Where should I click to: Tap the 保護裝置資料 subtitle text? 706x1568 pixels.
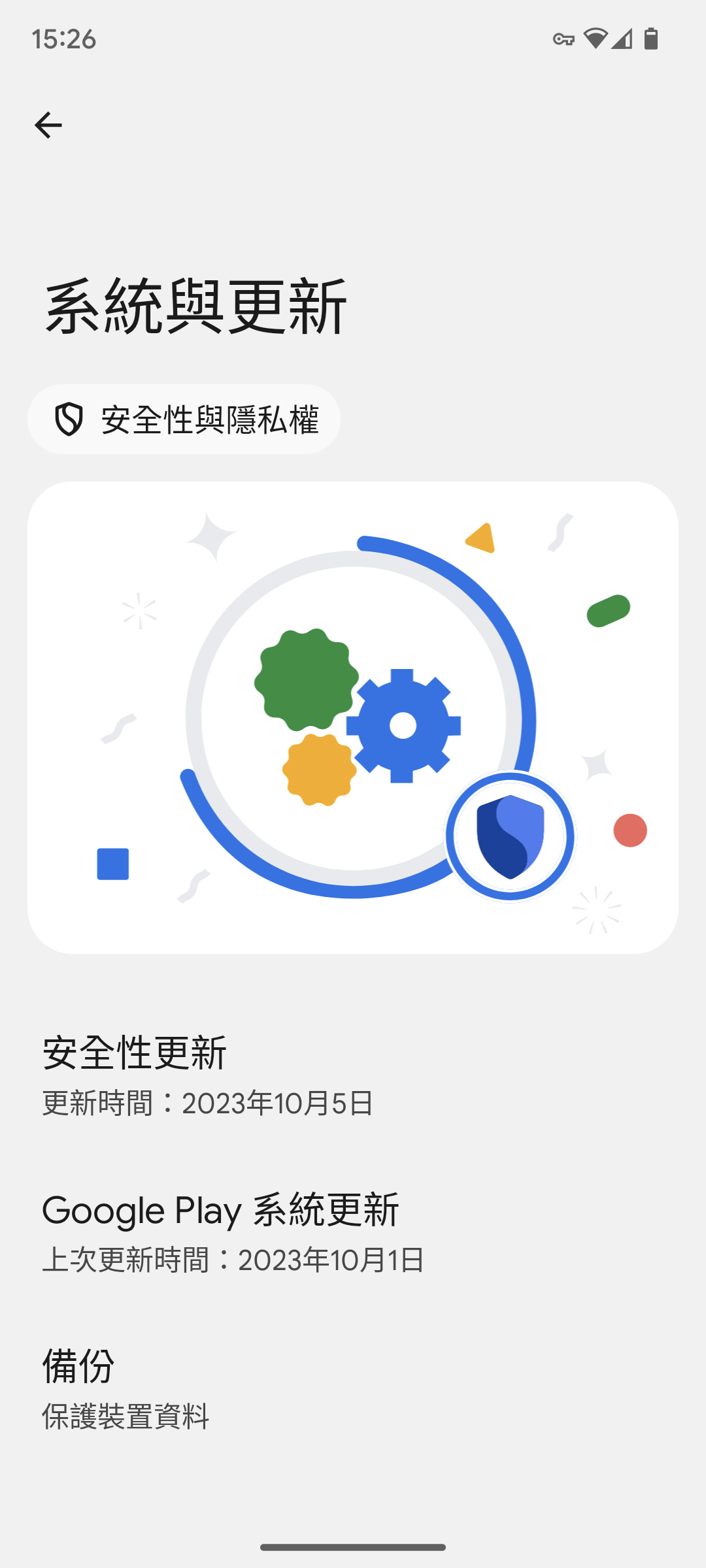(125, 1418)
